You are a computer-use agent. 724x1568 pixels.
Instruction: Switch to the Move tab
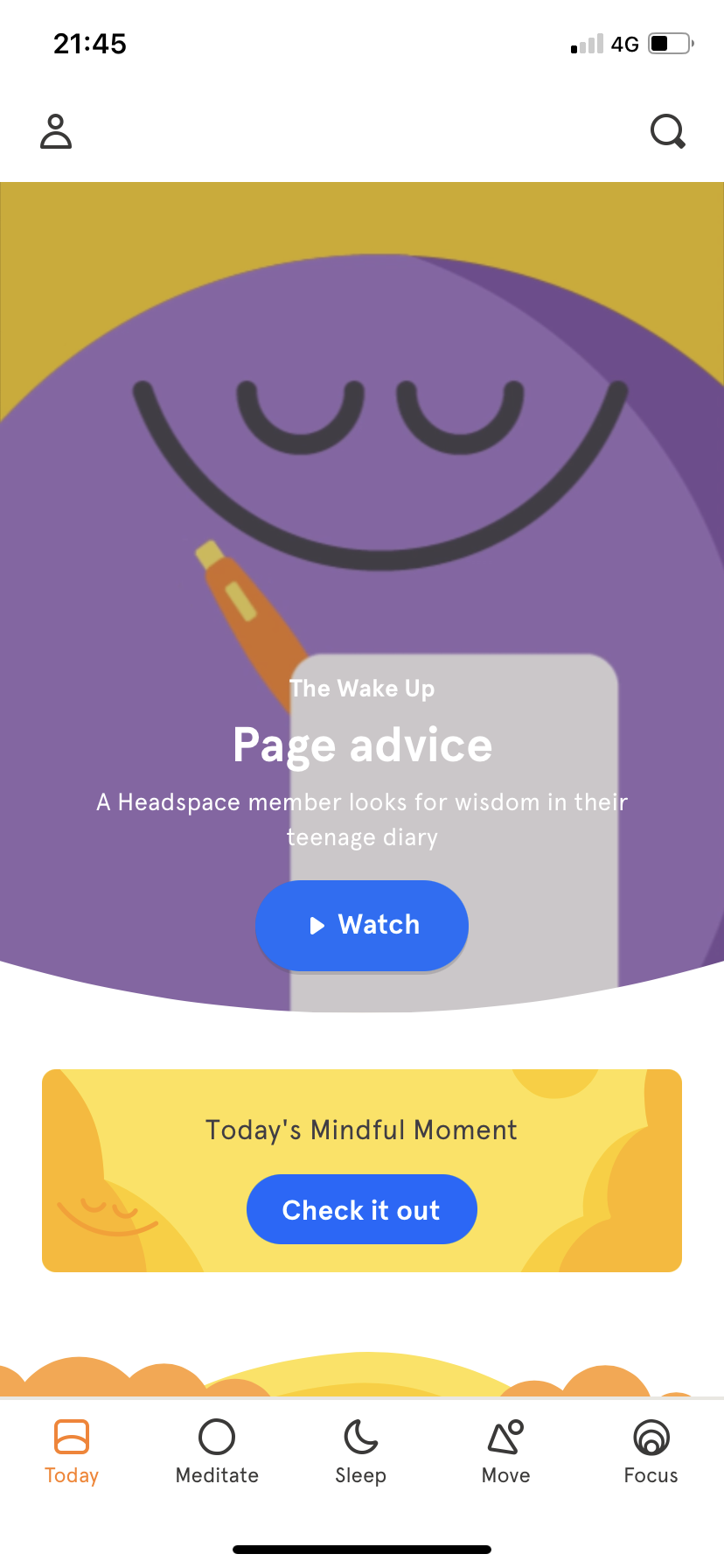click(505, 1451)
